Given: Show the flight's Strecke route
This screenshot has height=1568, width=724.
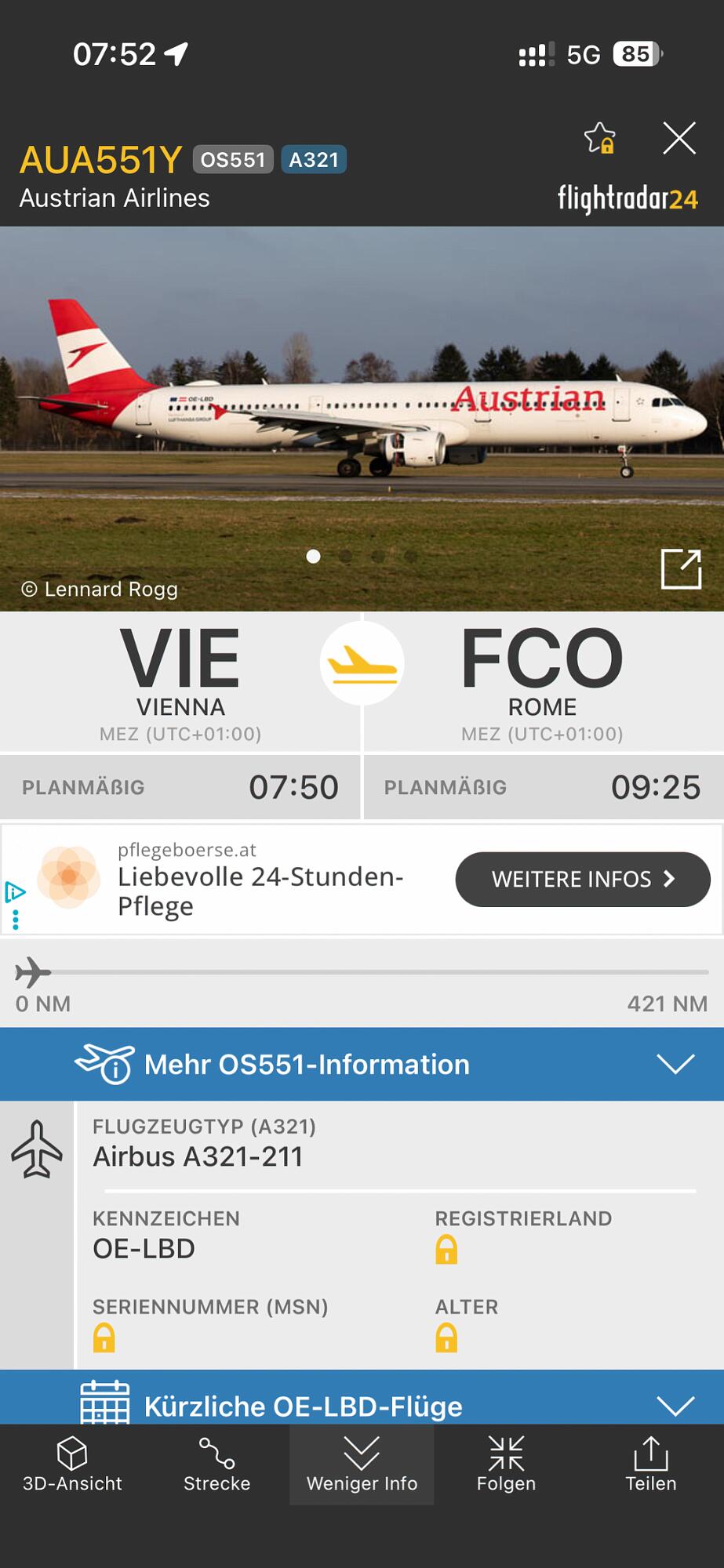Looking at the screenshot, I should coord(216,1465).
